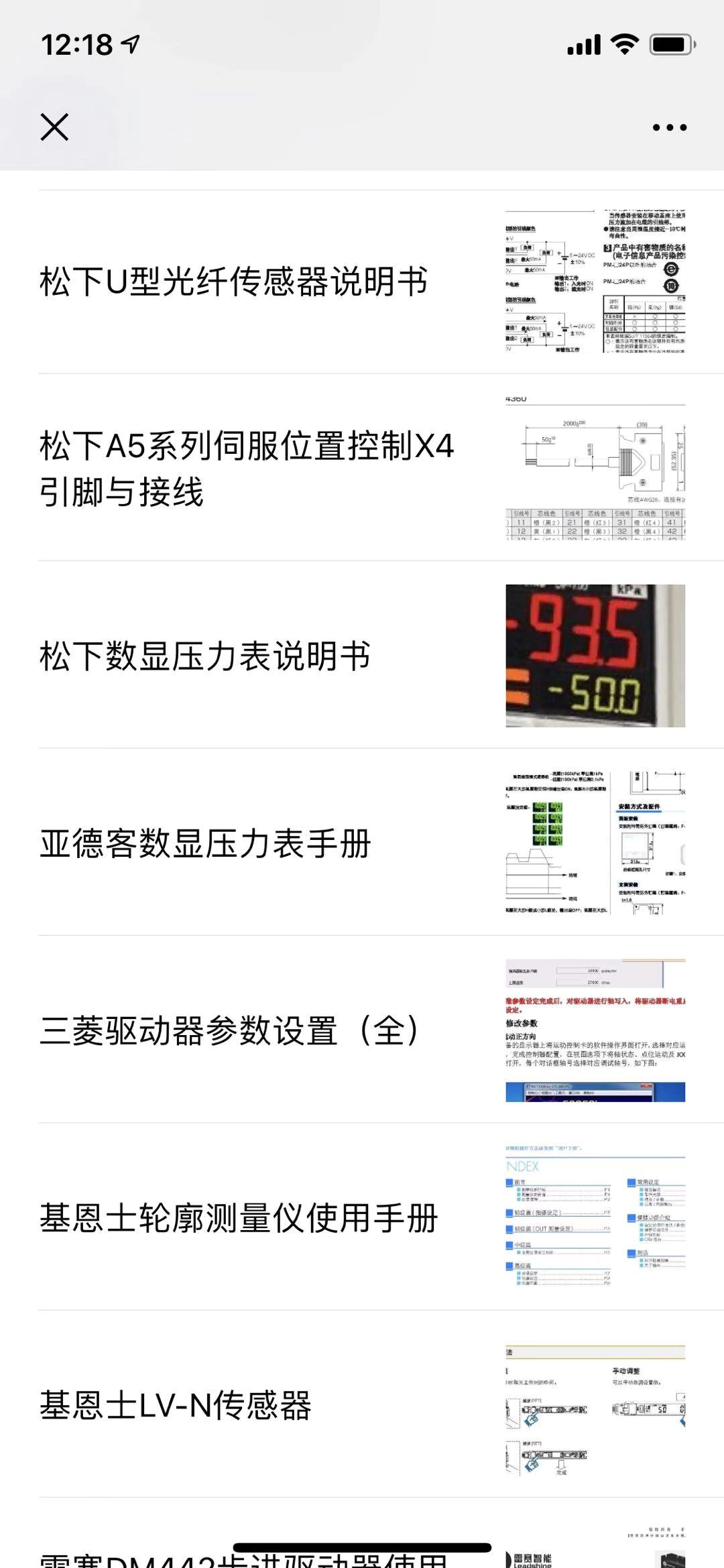The image size is (724, 1568).
Task: Open 基恩士轮廓测量仪使用手册 article
Action: (x=239, y=1218)
